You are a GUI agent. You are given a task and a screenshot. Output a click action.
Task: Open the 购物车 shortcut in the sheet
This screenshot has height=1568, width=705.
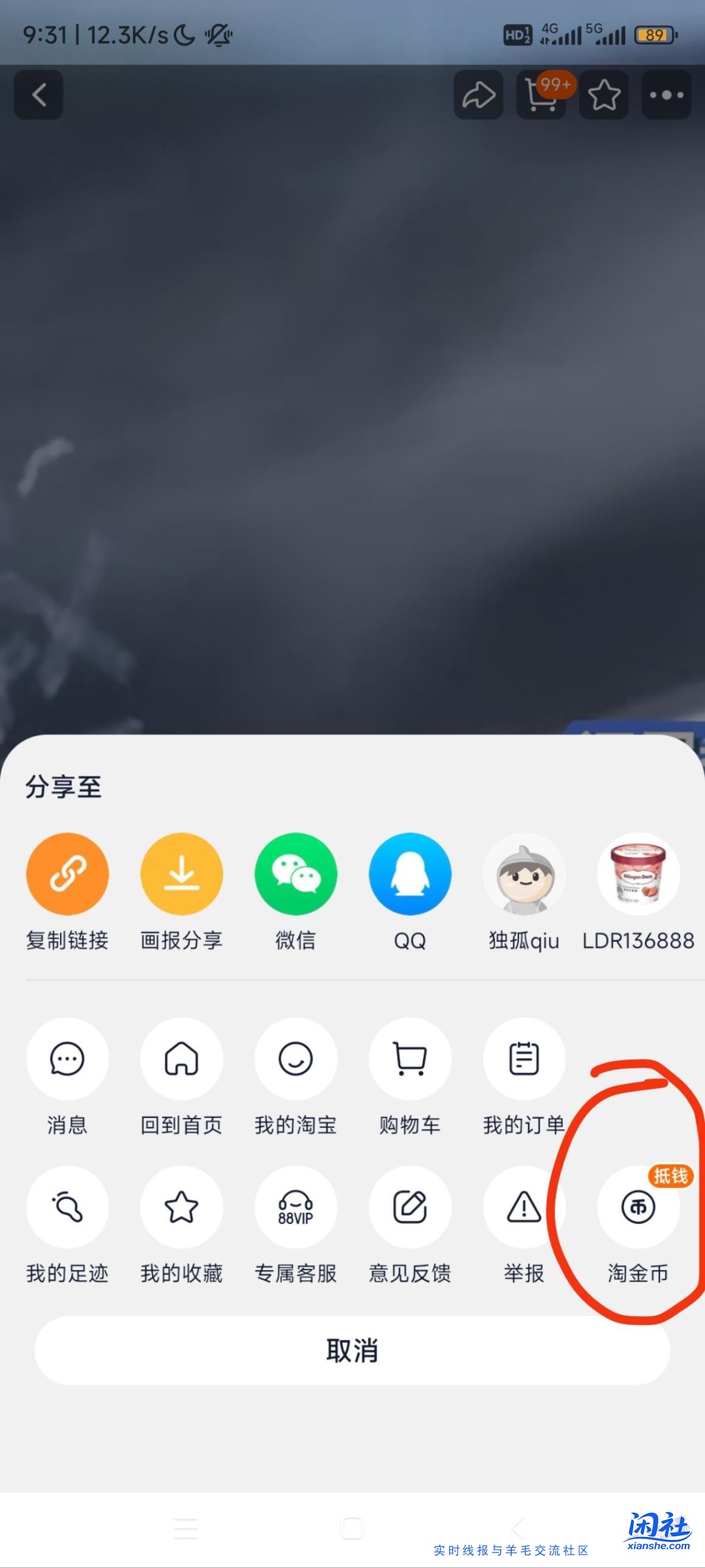tap(410, 1059)
